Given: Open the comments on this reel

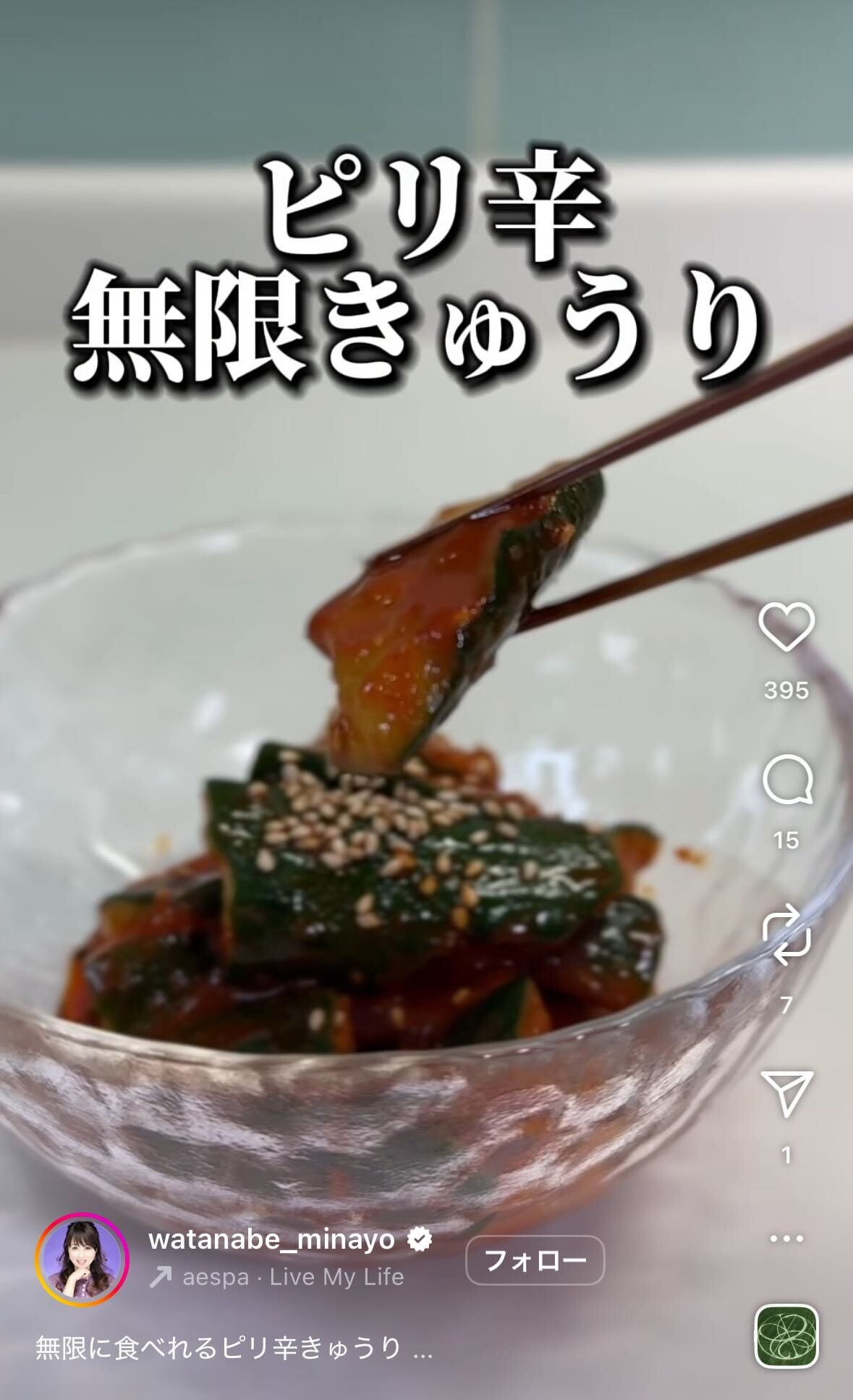Looking at the screenshot, I should pos(786,780).
